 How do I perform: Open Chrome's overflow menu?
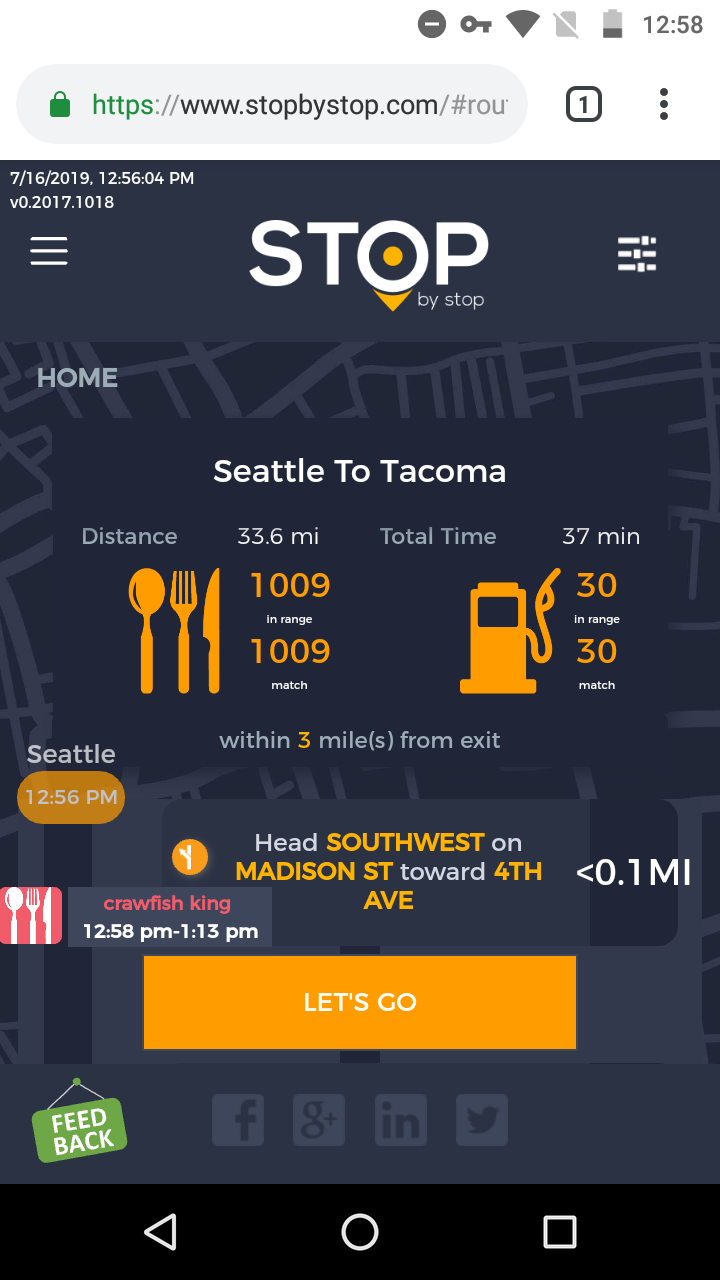663,104
